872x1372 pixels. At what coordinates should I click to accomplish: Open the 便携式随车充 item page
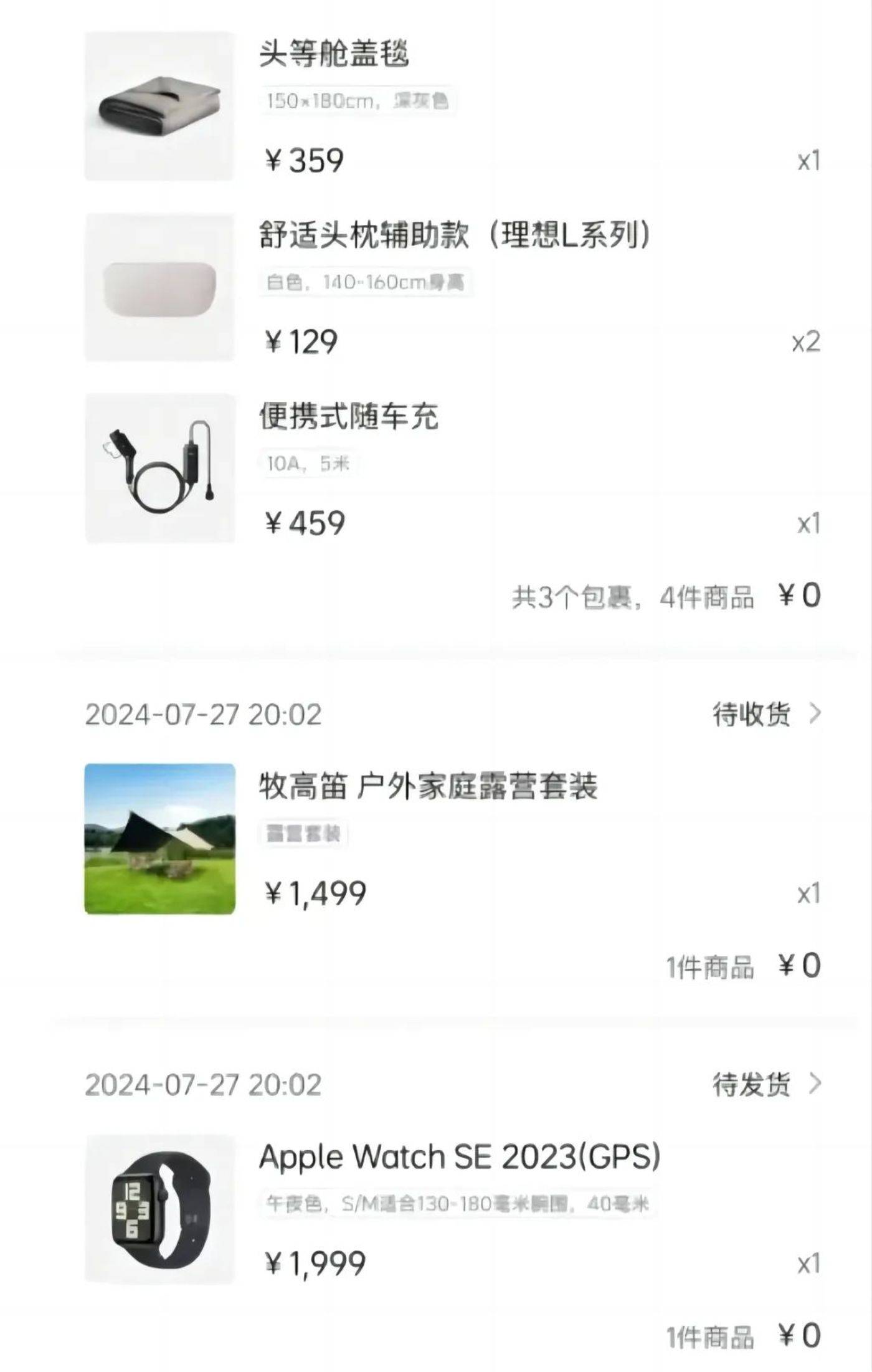tap(349, 416)
